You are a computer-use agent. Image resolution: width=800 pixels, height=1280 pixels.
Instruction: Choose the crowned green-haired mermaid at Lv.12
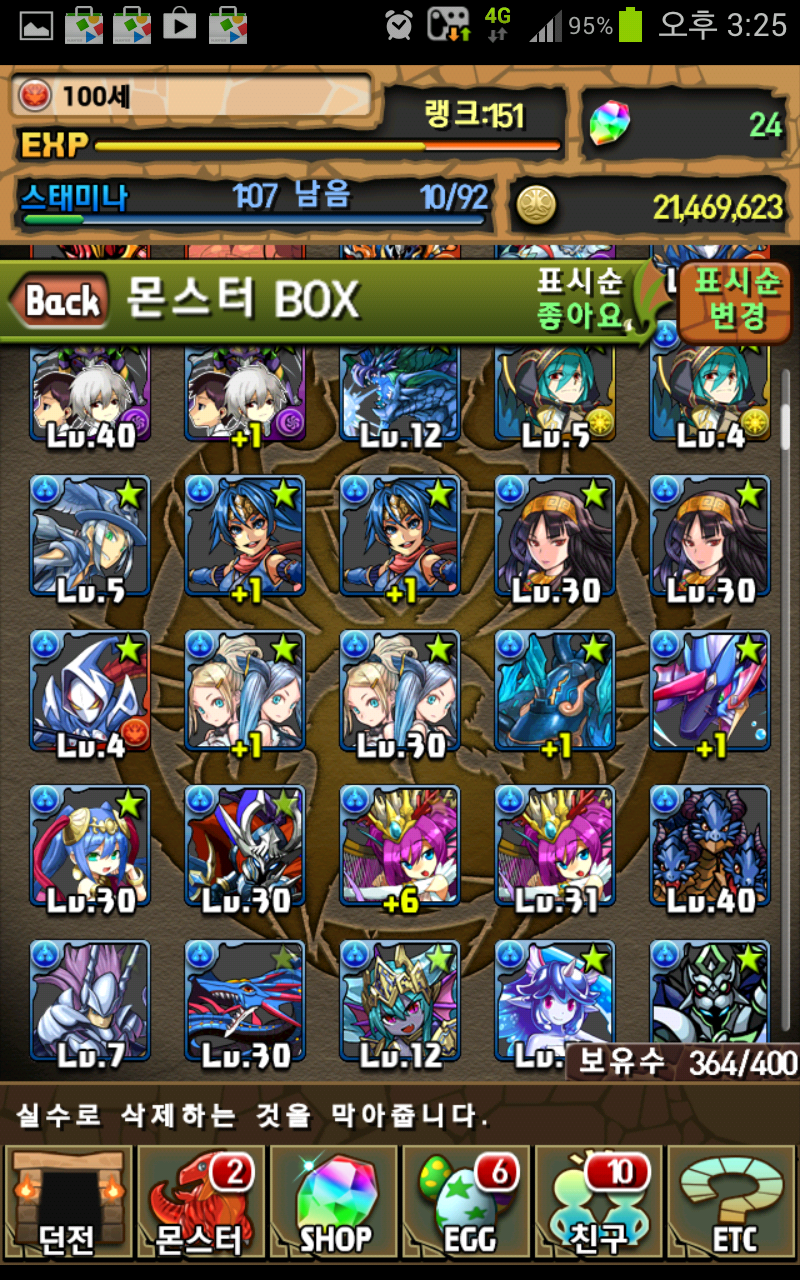[x=400, y=1000]
